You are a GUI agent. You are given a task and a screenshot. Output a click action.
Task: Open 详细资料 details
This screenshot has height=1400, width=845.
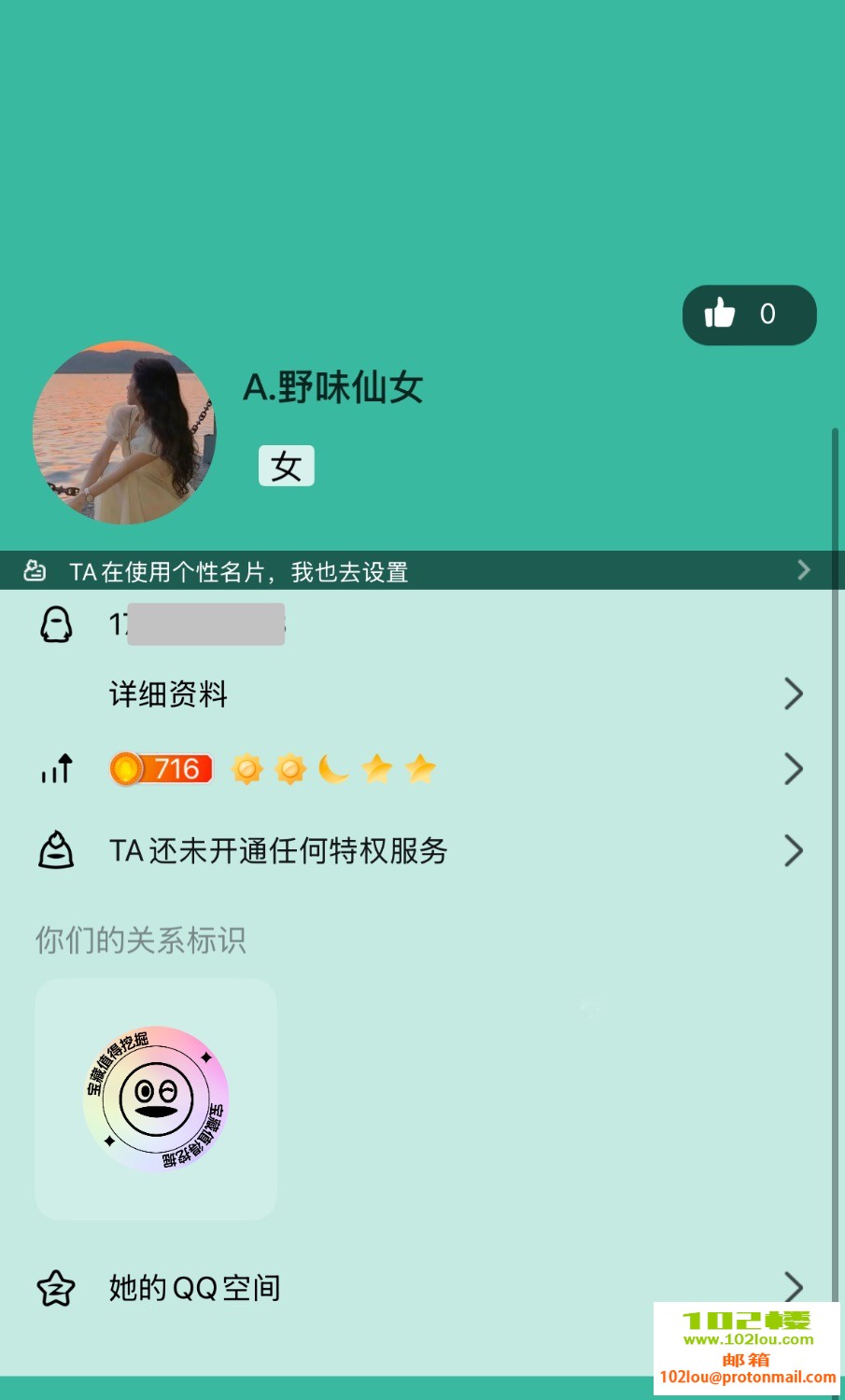[x=448, y=693]
